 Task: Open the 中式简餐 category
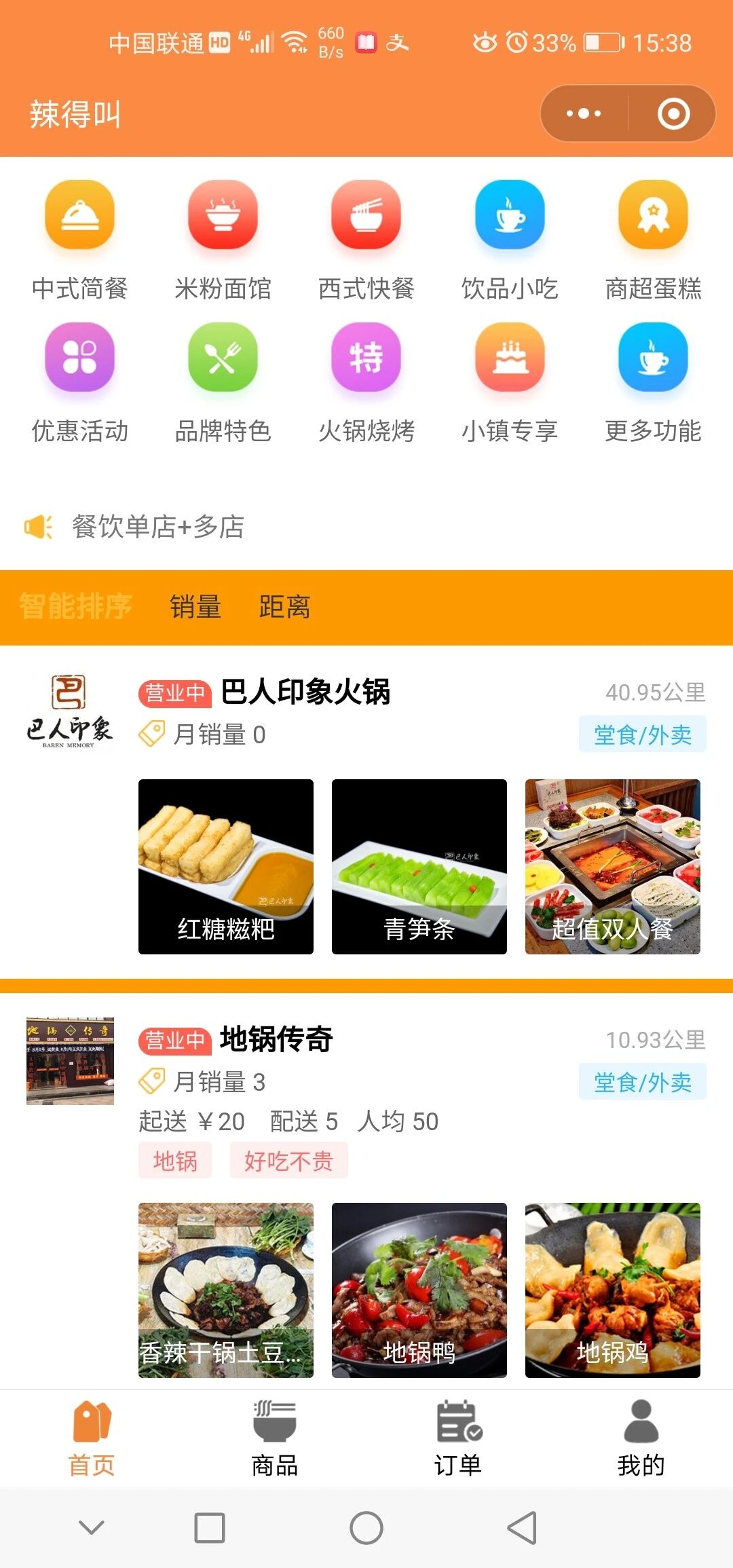coord(79,240)
